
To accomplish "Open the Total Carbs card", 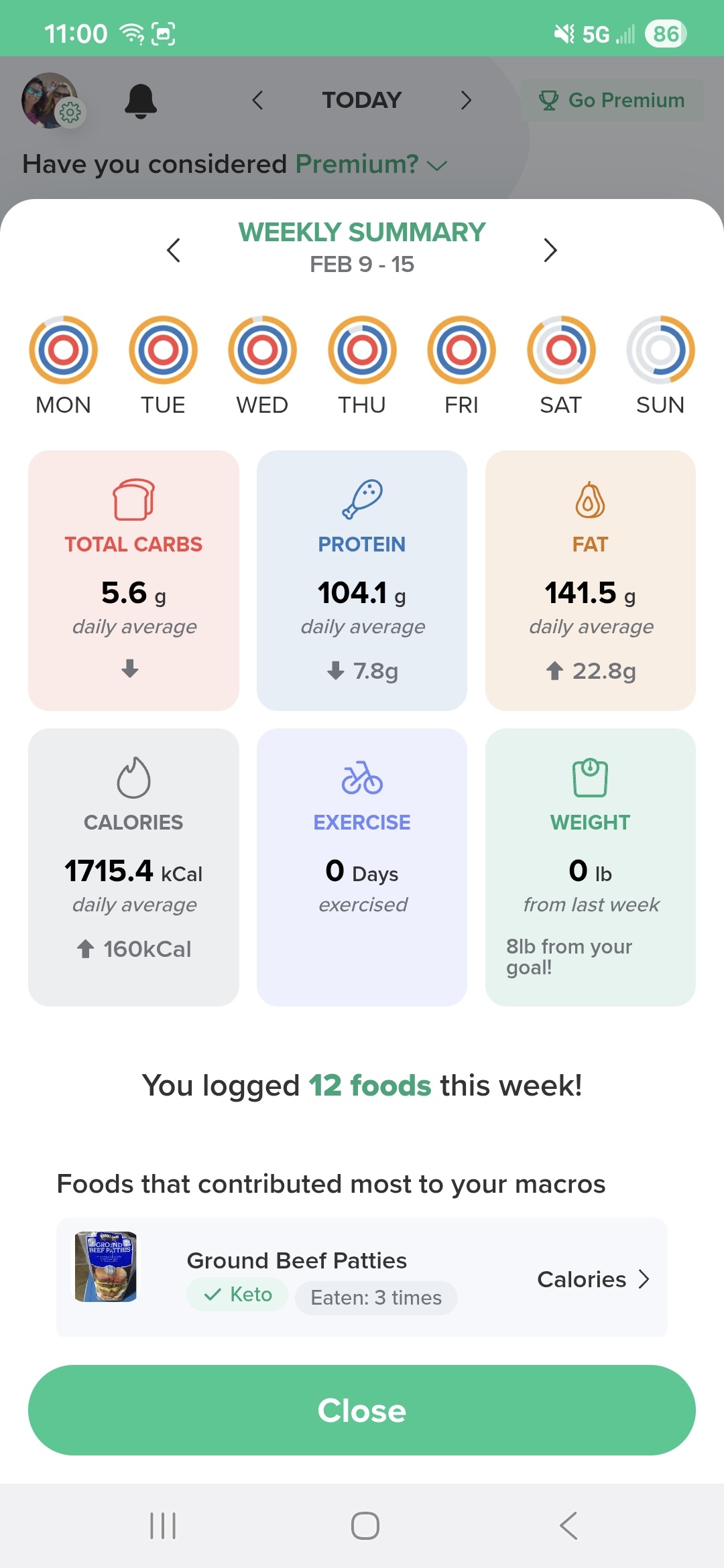I will coord(133,580).
